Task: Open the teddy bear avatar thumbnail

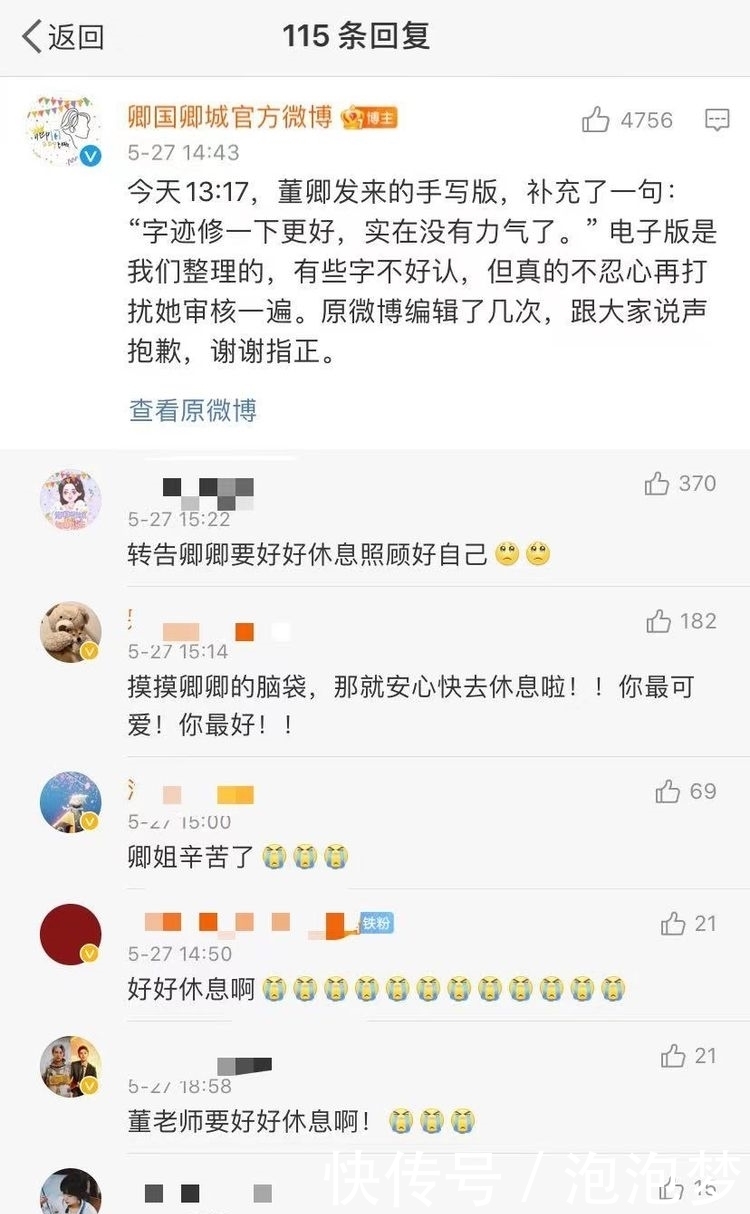Action: 69,632
